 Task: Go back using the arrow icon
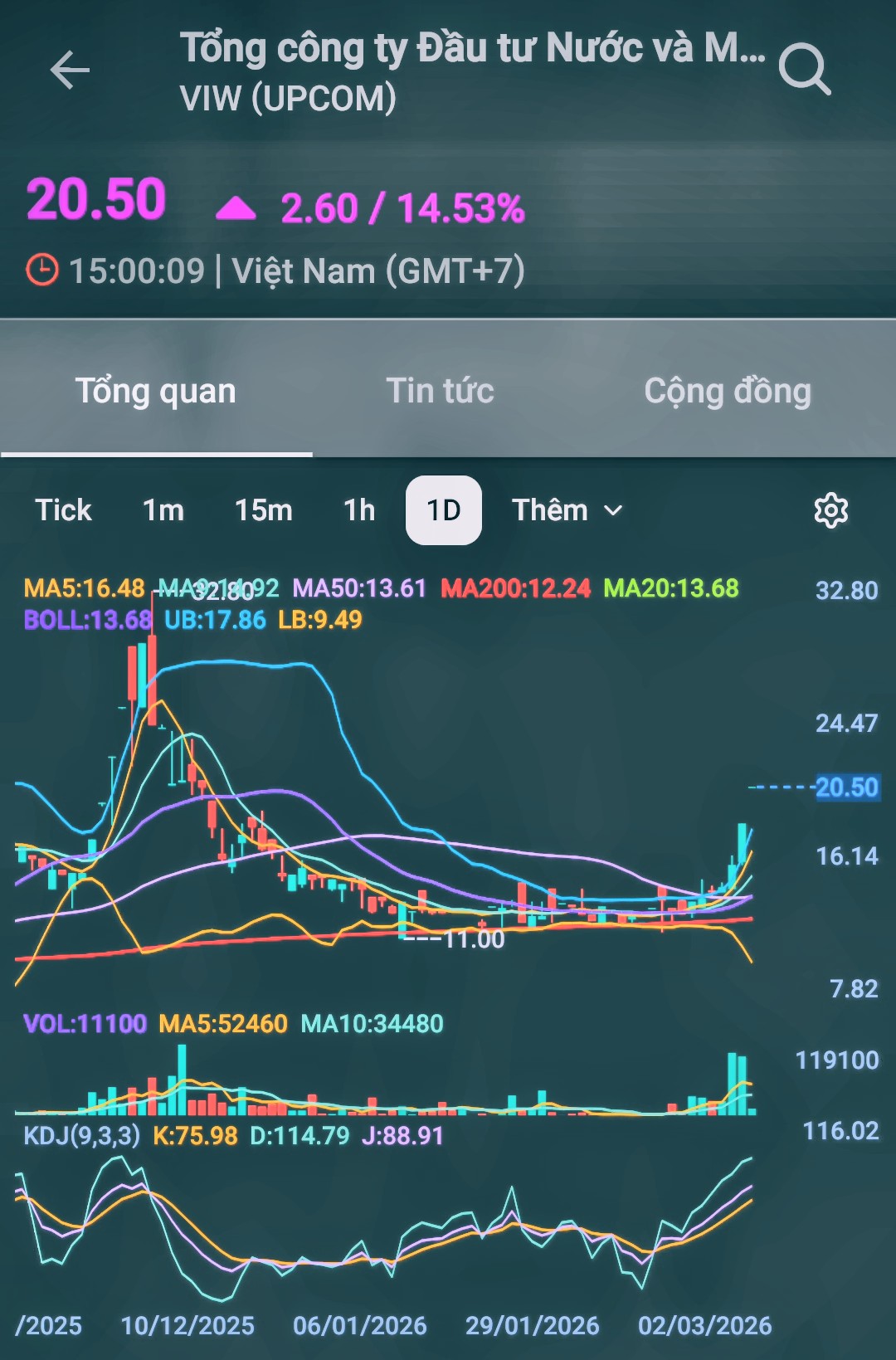point(70,70)
